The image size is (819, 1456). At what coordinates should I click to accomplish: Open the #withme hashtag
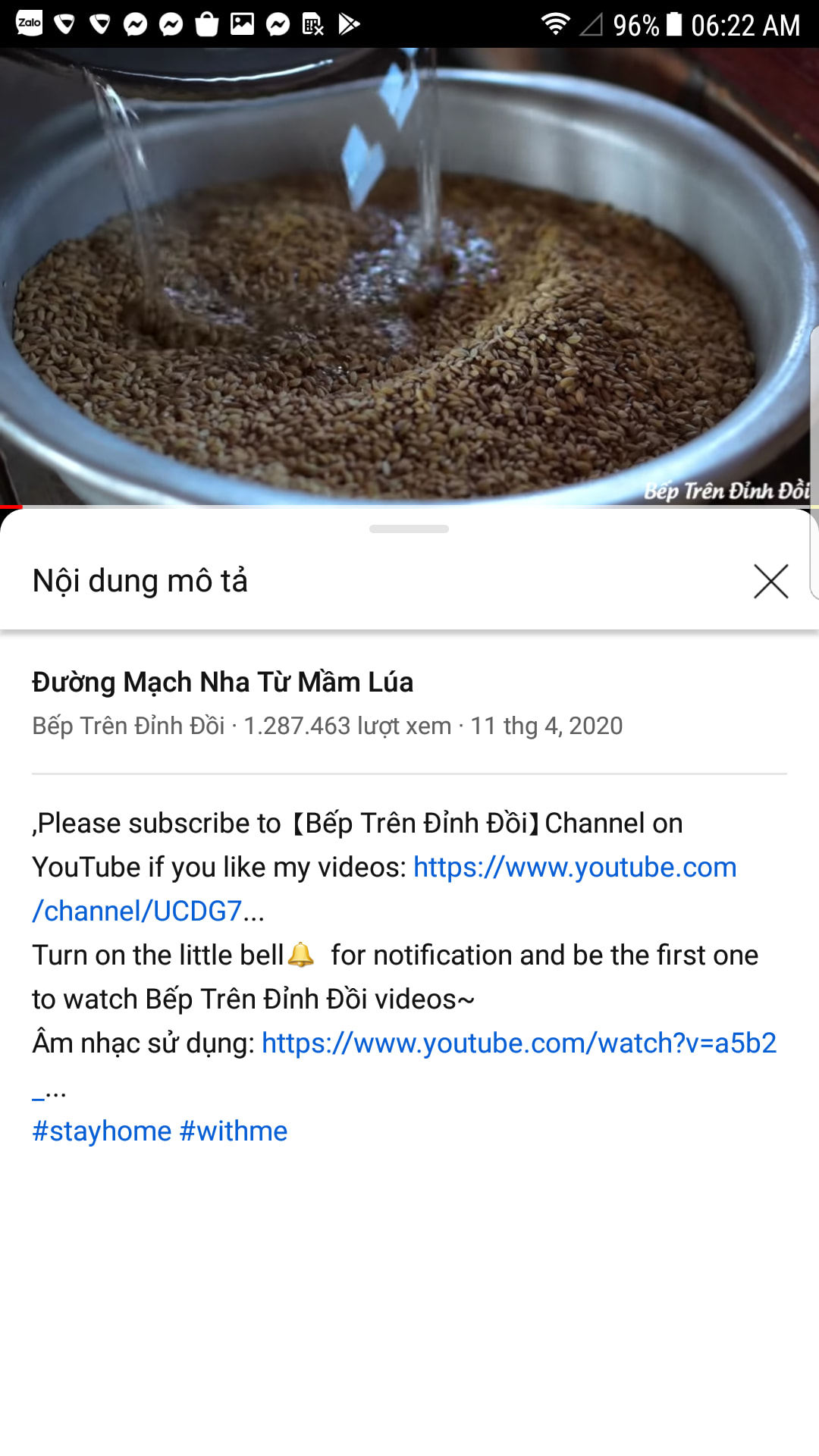coord(234,1131)
